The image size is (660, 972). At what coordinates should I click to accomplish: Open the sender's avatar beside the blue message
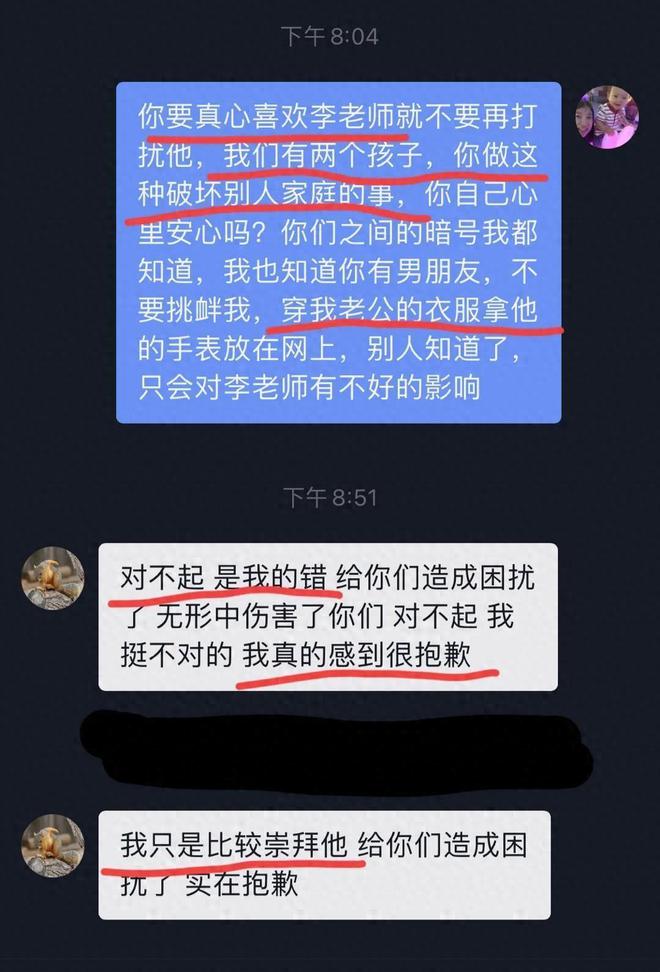pos(606,117)
